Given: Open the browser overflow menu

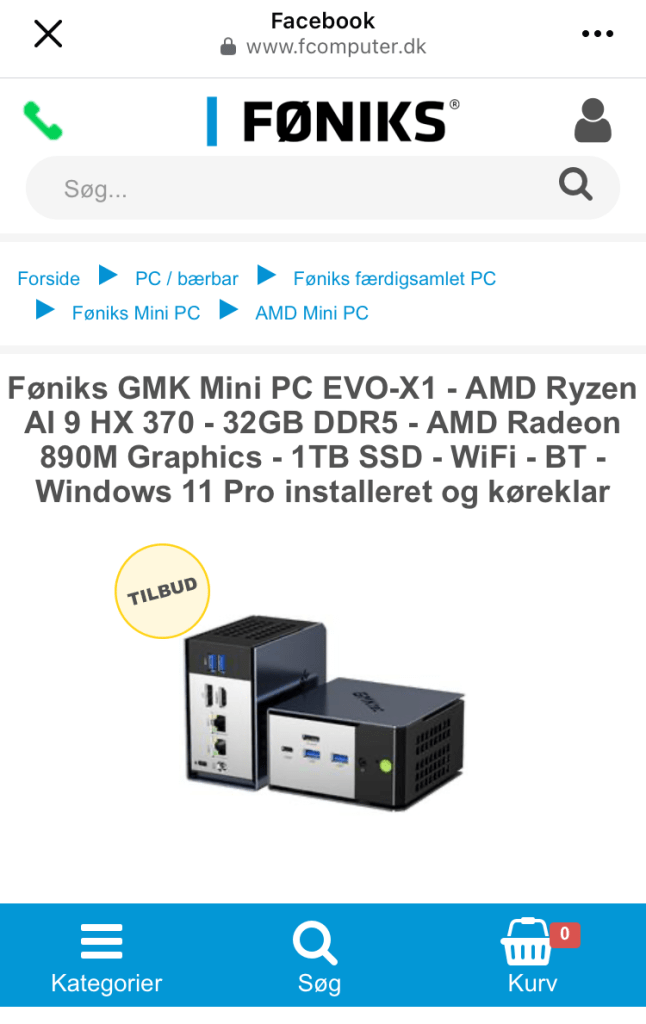Looking at the screenshot, I should (597, 34).
